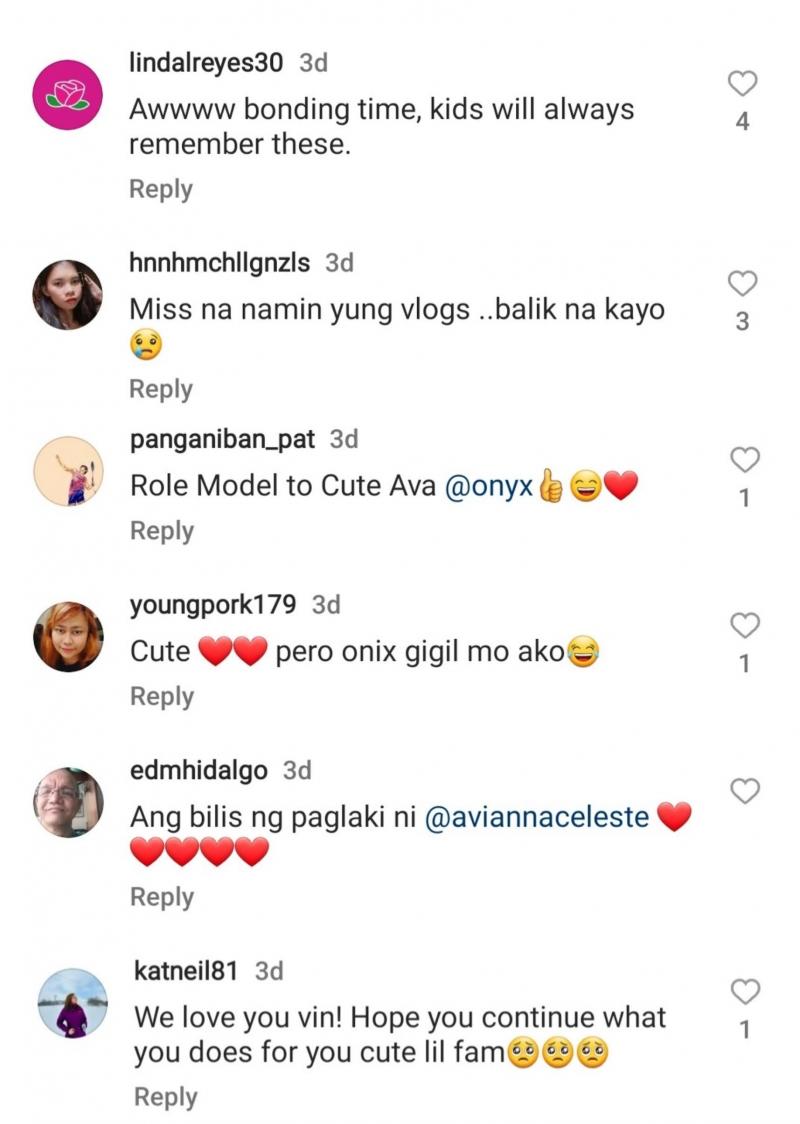Like lindalreyes30's comment
This screenshot has height=1124, width=800.
tap(743, 84)
